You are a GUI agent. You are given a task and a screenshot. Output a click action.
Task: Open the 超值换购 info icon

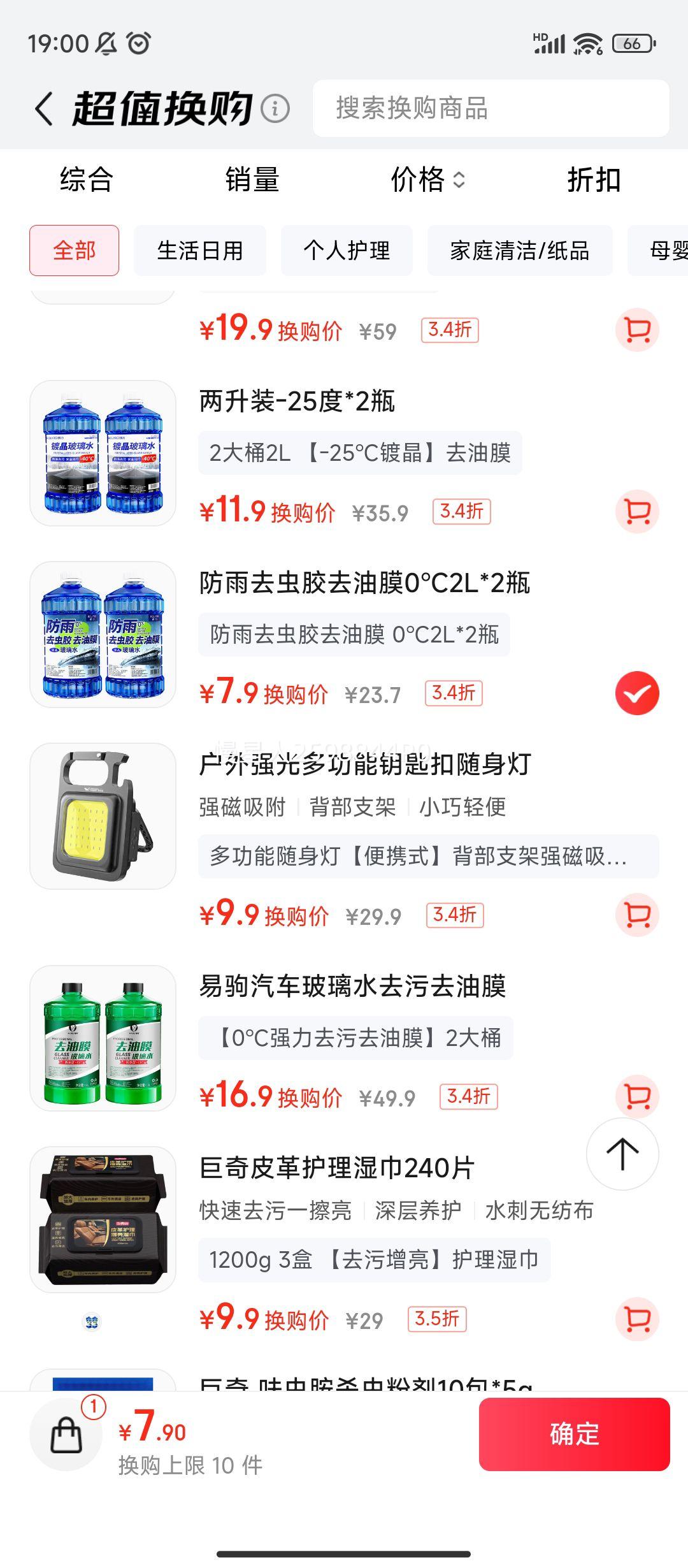coord(275,108)
